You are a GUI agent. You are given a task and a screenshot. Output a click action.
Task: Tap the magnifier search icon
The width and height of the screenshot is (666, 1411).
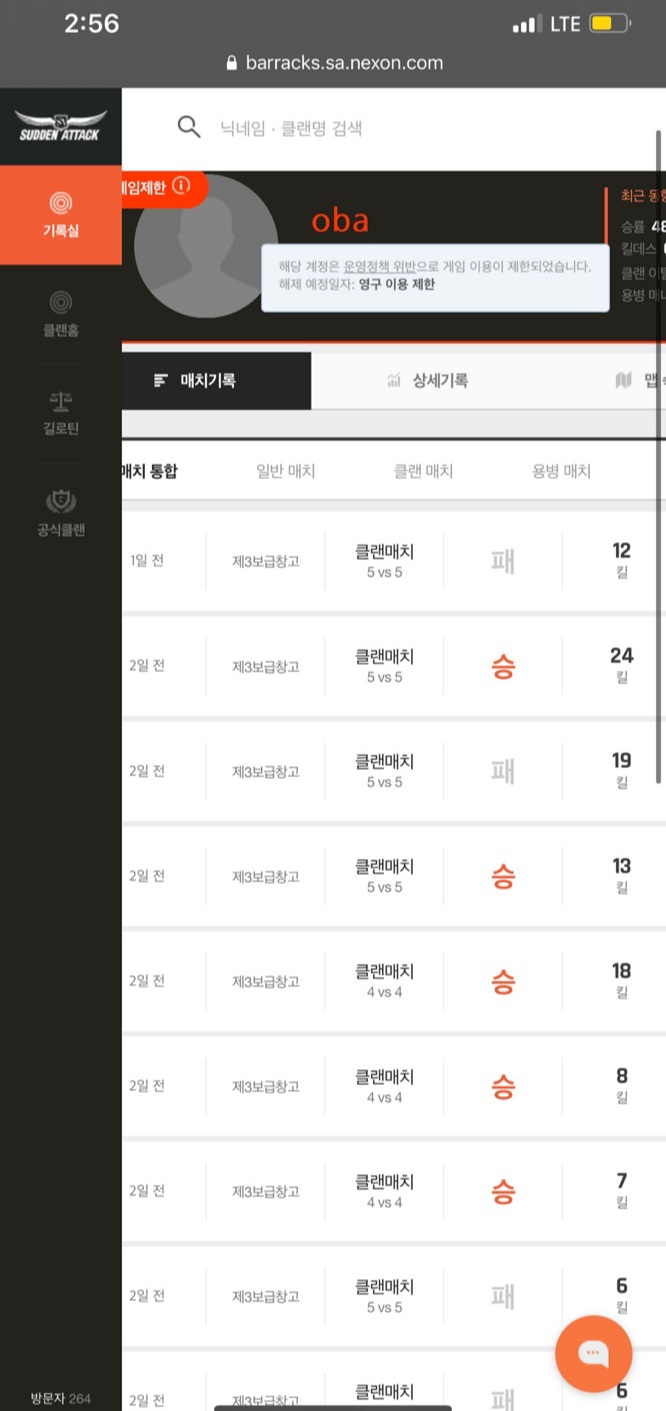189,127
